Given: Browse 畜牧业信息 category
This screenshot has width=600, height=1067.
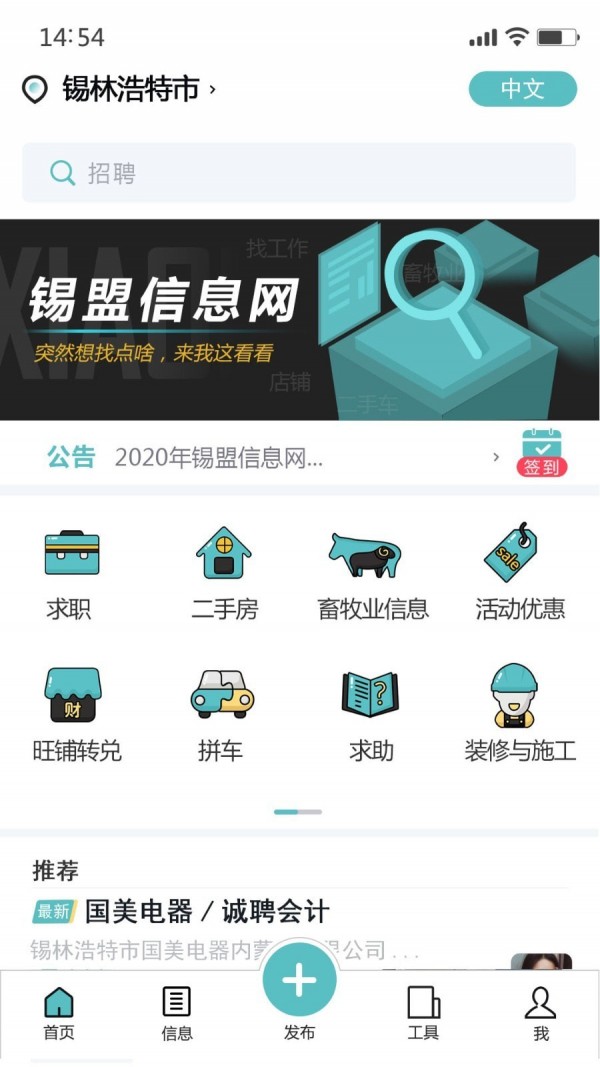Looking at the screenshot, I should click(x=372, y=573).
